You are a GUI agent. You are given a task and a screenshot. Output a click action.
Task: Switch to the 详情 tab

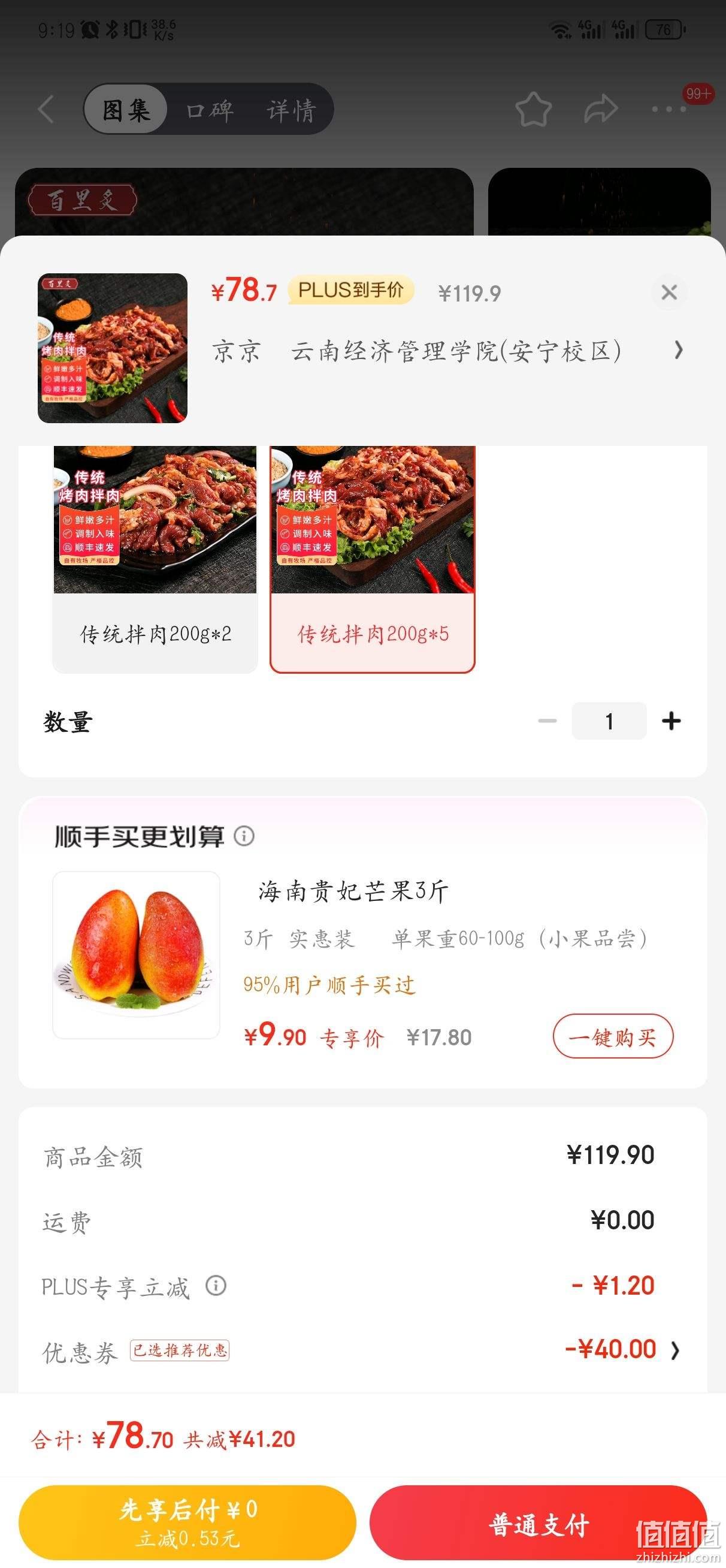click(x=291, y=110)
